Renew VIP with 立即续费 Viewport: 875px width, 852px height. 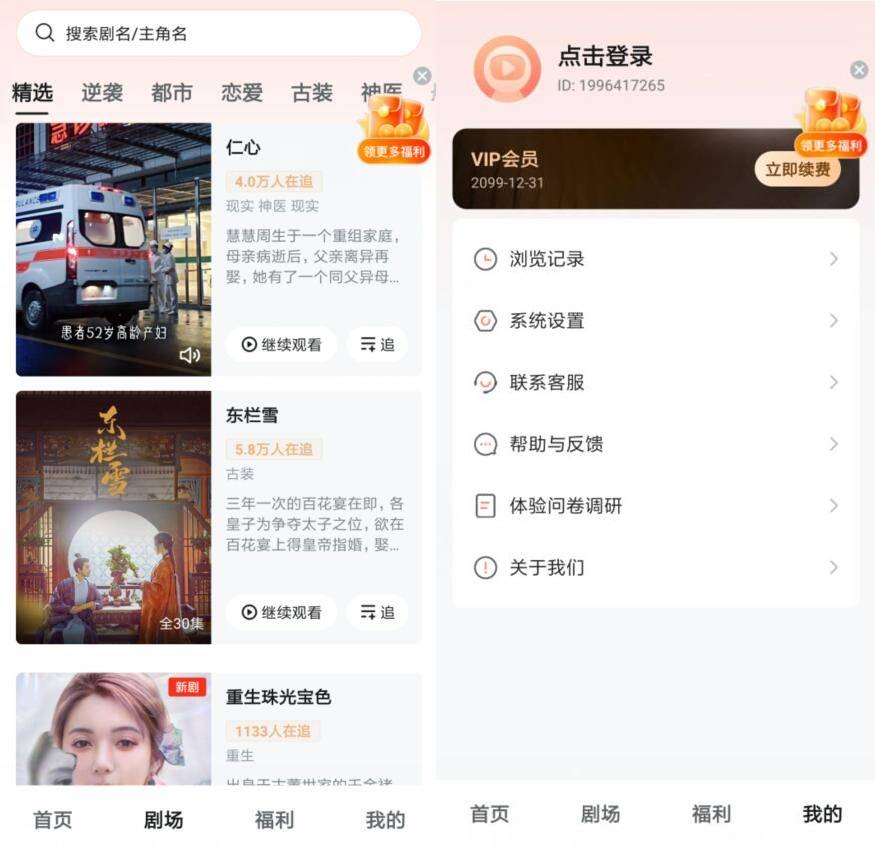click(x=797, y=170)
